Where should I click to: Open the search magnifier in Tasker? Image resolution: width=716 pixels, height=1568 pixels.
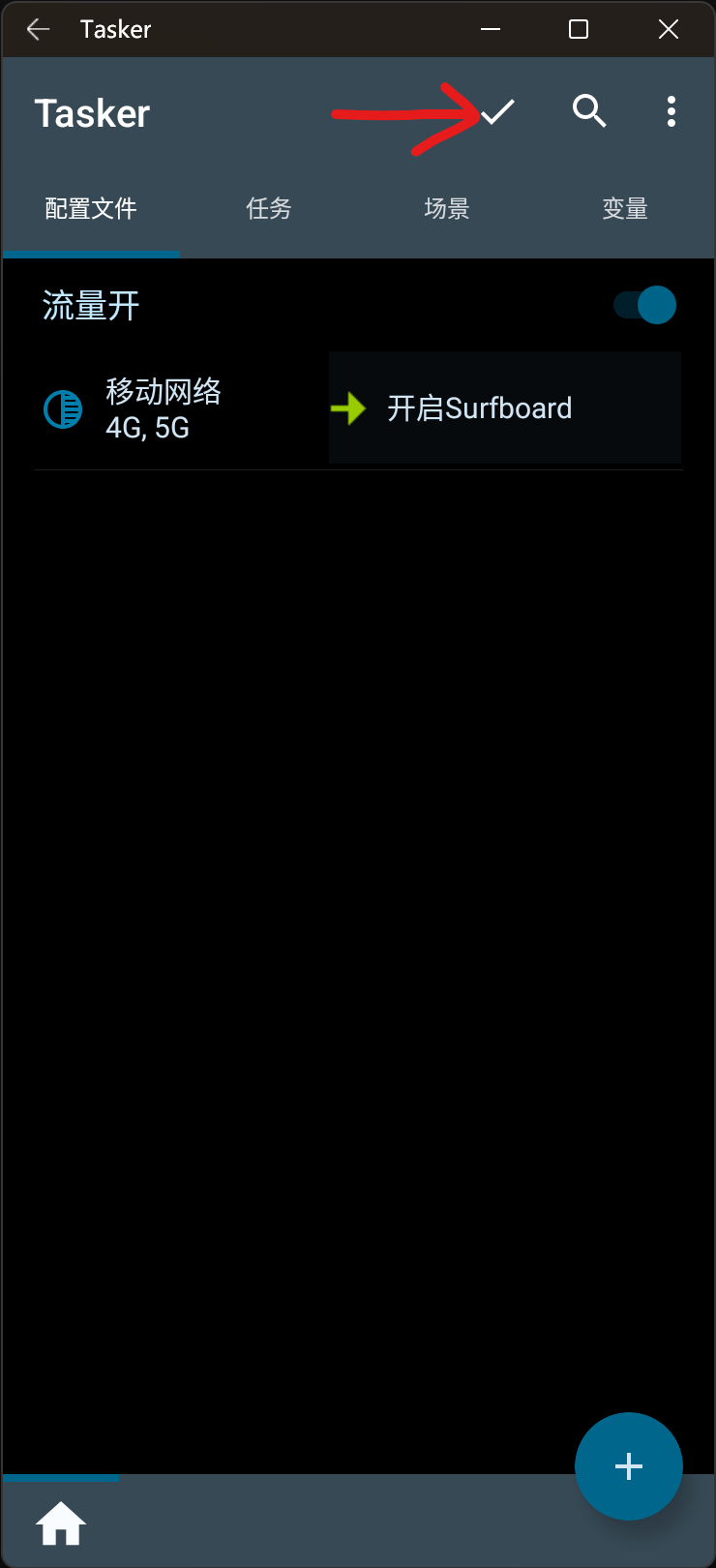coord(588,112)
